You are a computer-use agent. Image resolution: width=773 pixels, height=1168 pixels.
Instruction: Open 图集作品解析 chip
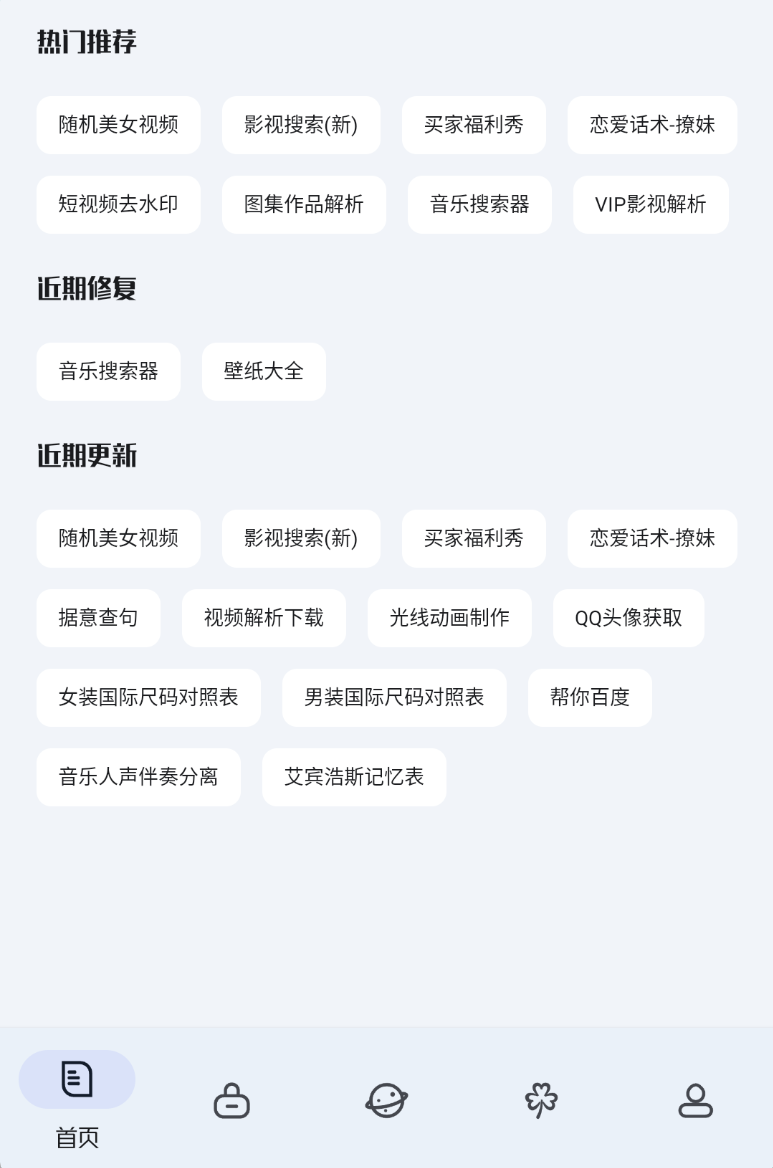pyautogui.click(x=303, y=205)
